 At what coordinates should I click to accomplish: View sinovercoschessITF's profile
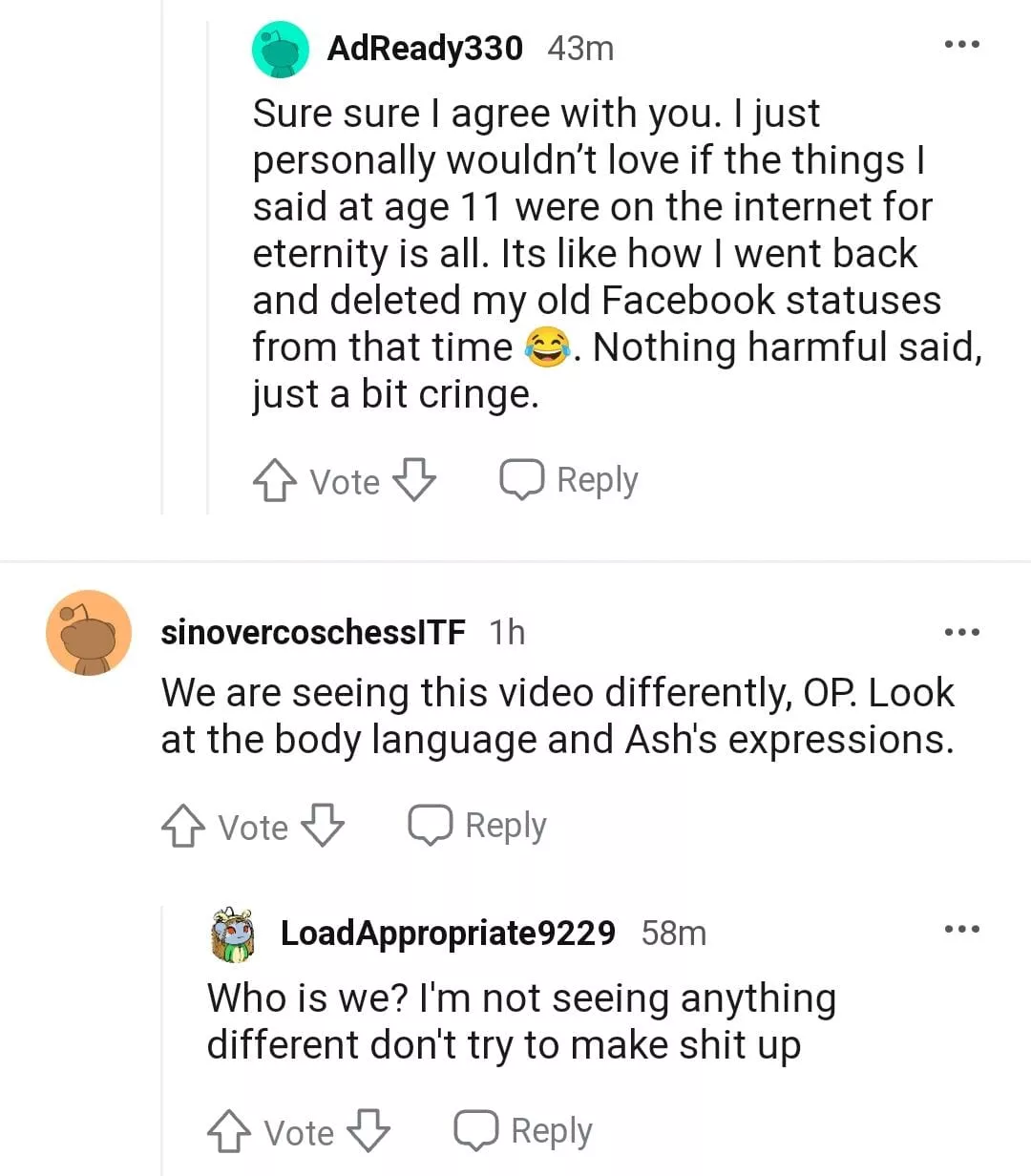[312, 632]
